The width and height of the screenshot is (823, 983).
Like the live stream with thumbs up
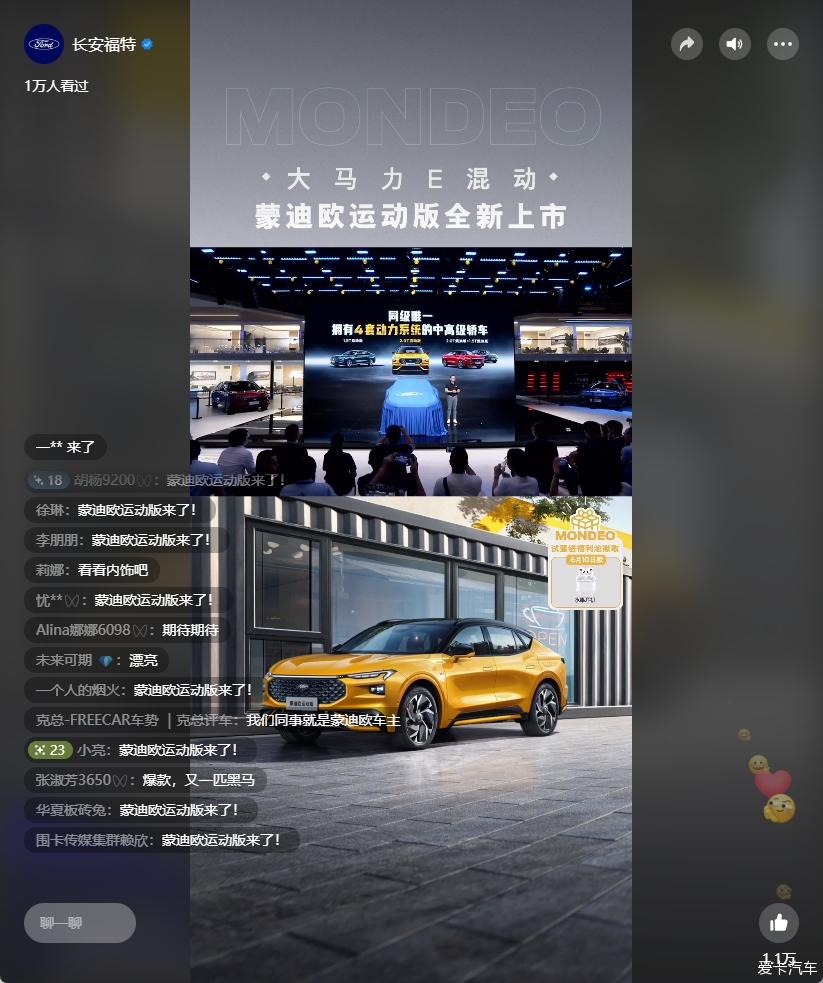pyautogui.click(x=779, y=923)
